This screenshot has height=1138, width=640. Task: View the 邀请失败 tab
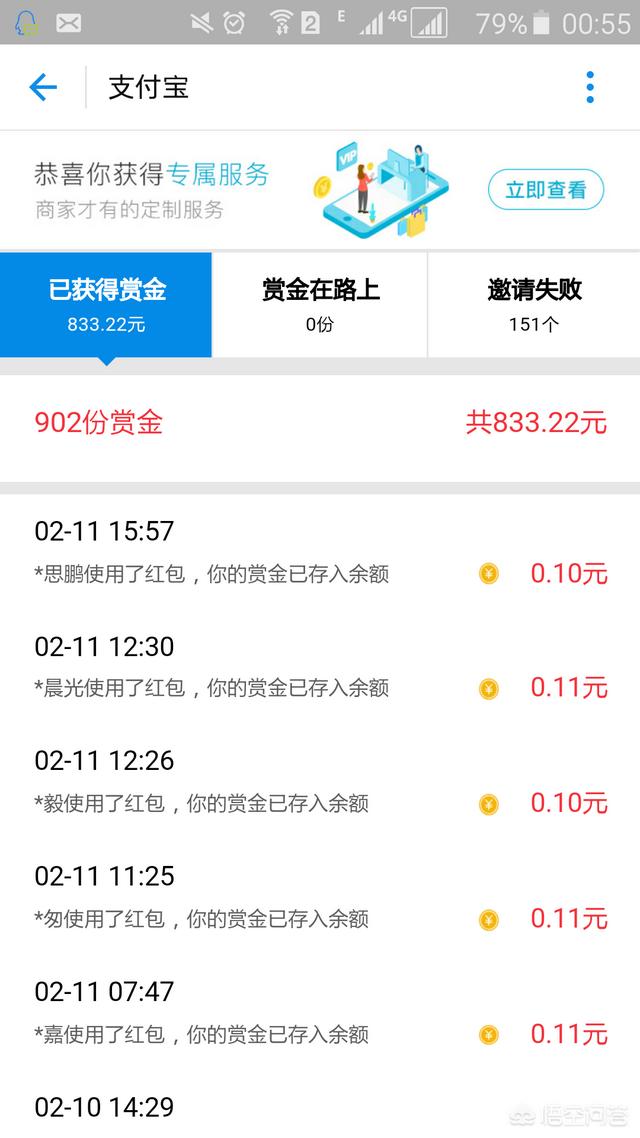coord(534,304)
